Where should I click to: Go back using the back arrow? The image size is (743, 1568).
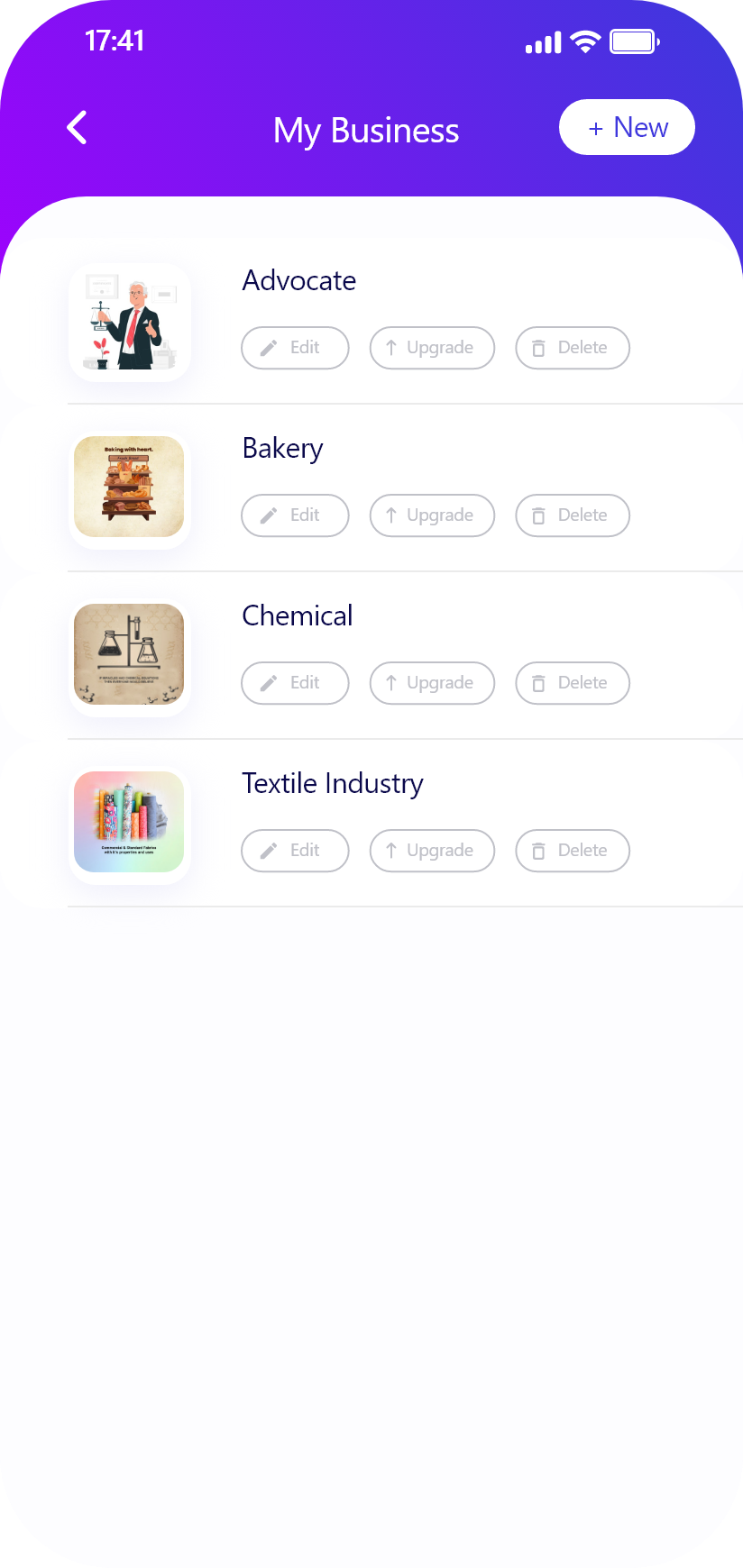(78, 128)
